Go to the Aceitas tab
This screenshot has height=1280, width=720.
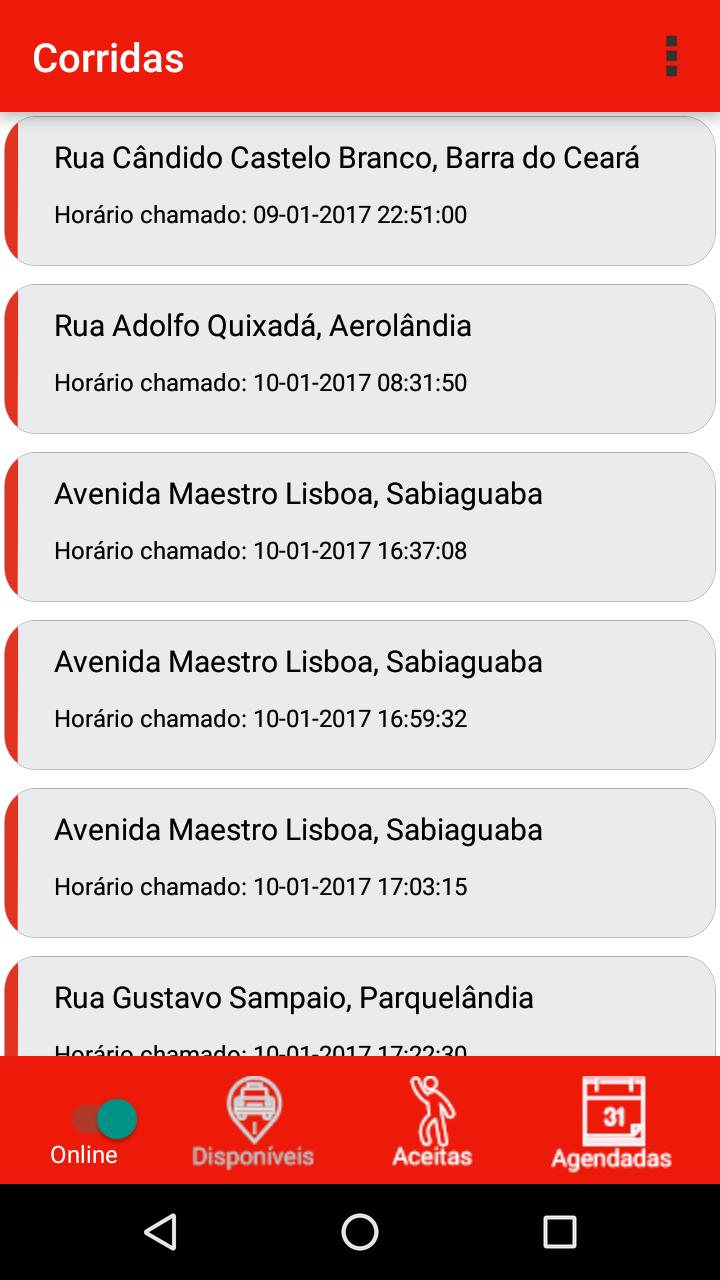432,1122
